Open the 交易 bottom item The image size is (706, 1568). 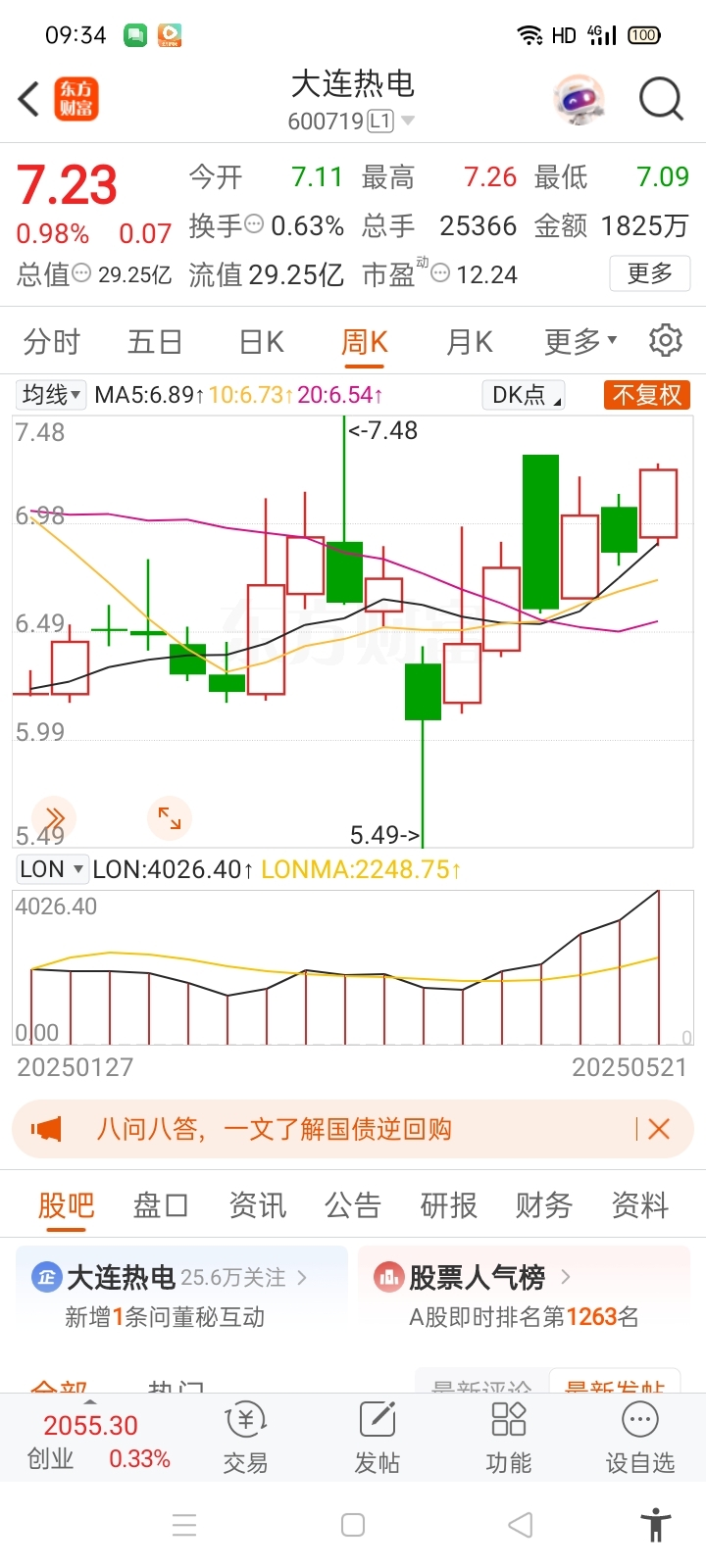click(x=245, y=1437)
